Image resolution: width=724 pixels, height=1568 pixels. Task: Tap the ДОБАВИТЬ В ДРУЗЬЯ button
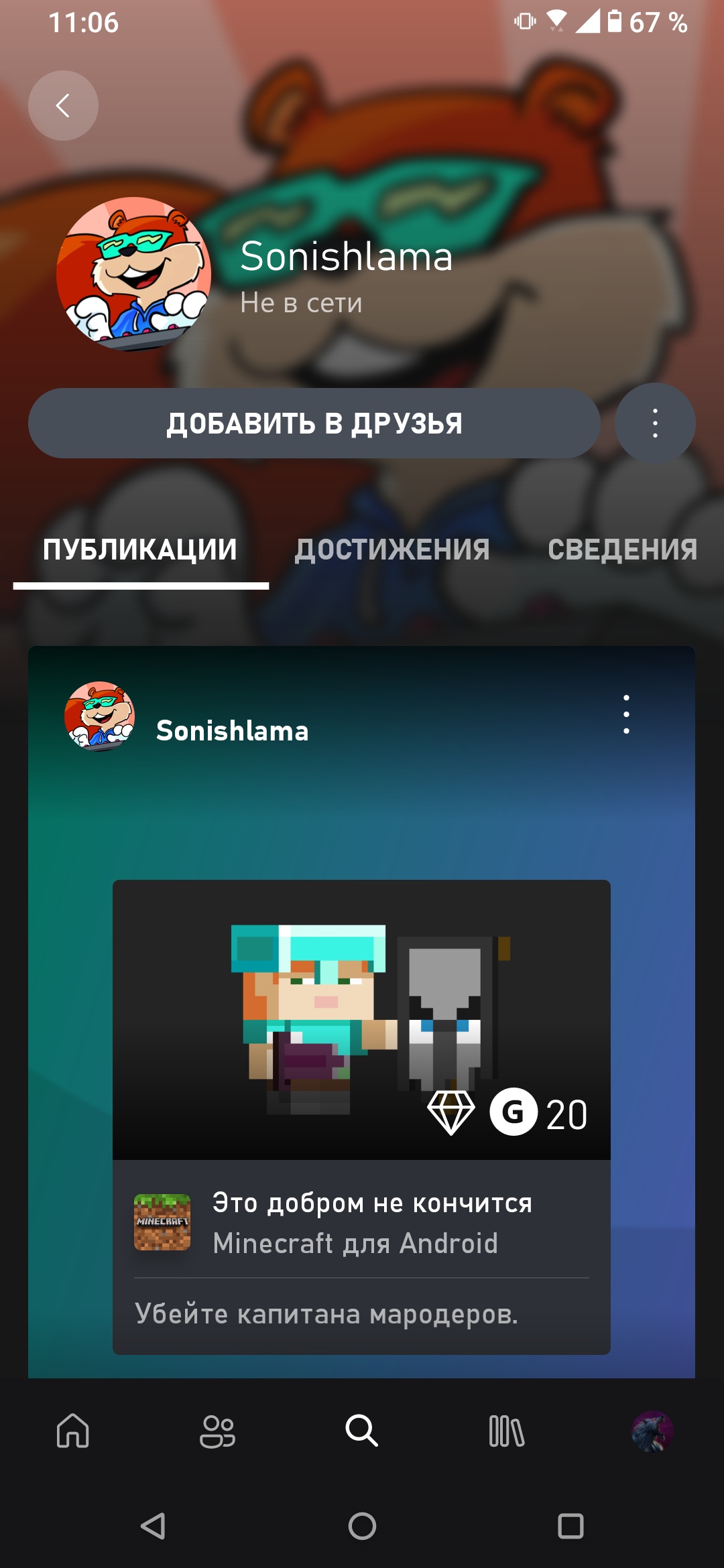click(x=314, y=423)
